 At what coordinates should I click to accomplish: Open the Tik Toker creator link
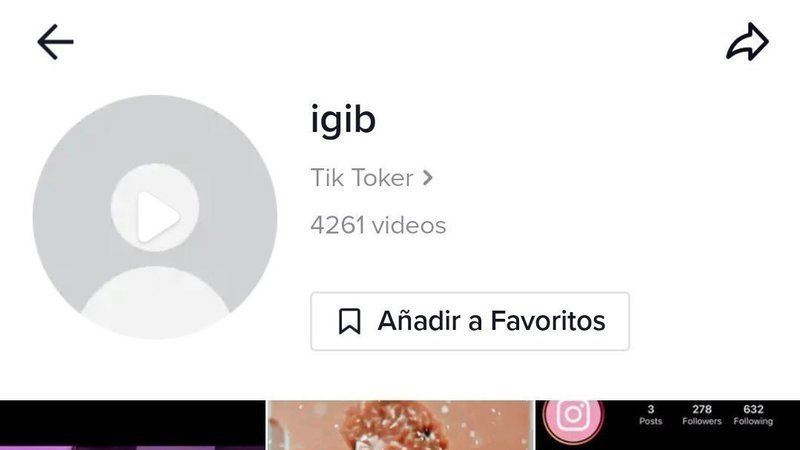click(x=372, y=179)
